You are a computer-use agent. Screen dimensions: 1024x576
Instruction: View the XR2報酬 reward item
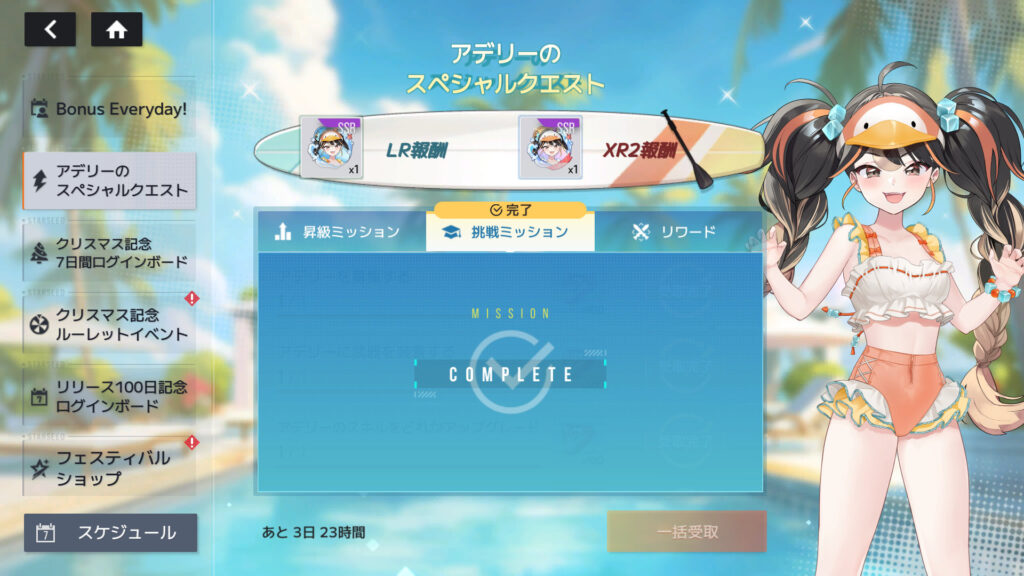pyautogui.click(x=548, y=146)
